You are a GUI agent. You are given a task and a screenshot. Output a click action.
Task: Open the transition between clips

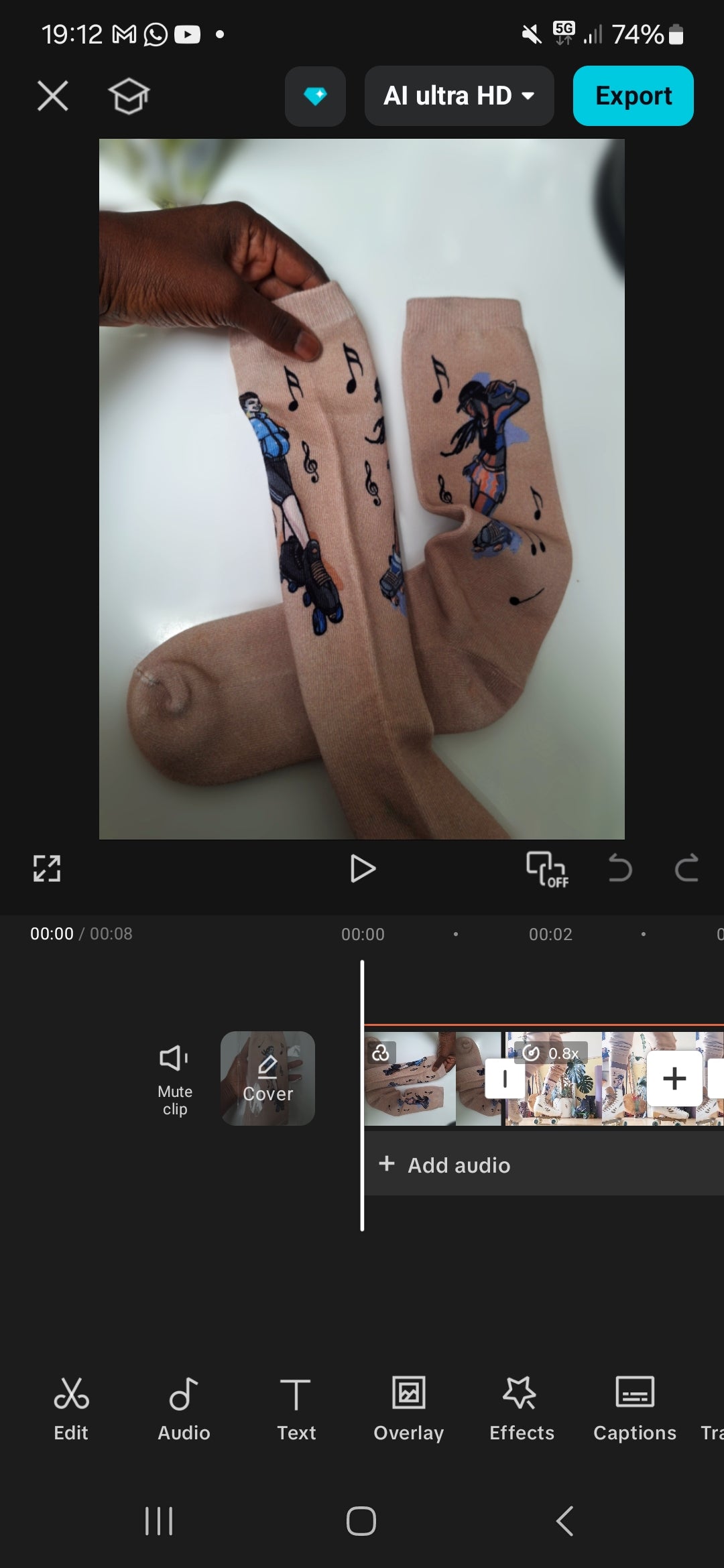(x=504, y=1078)
